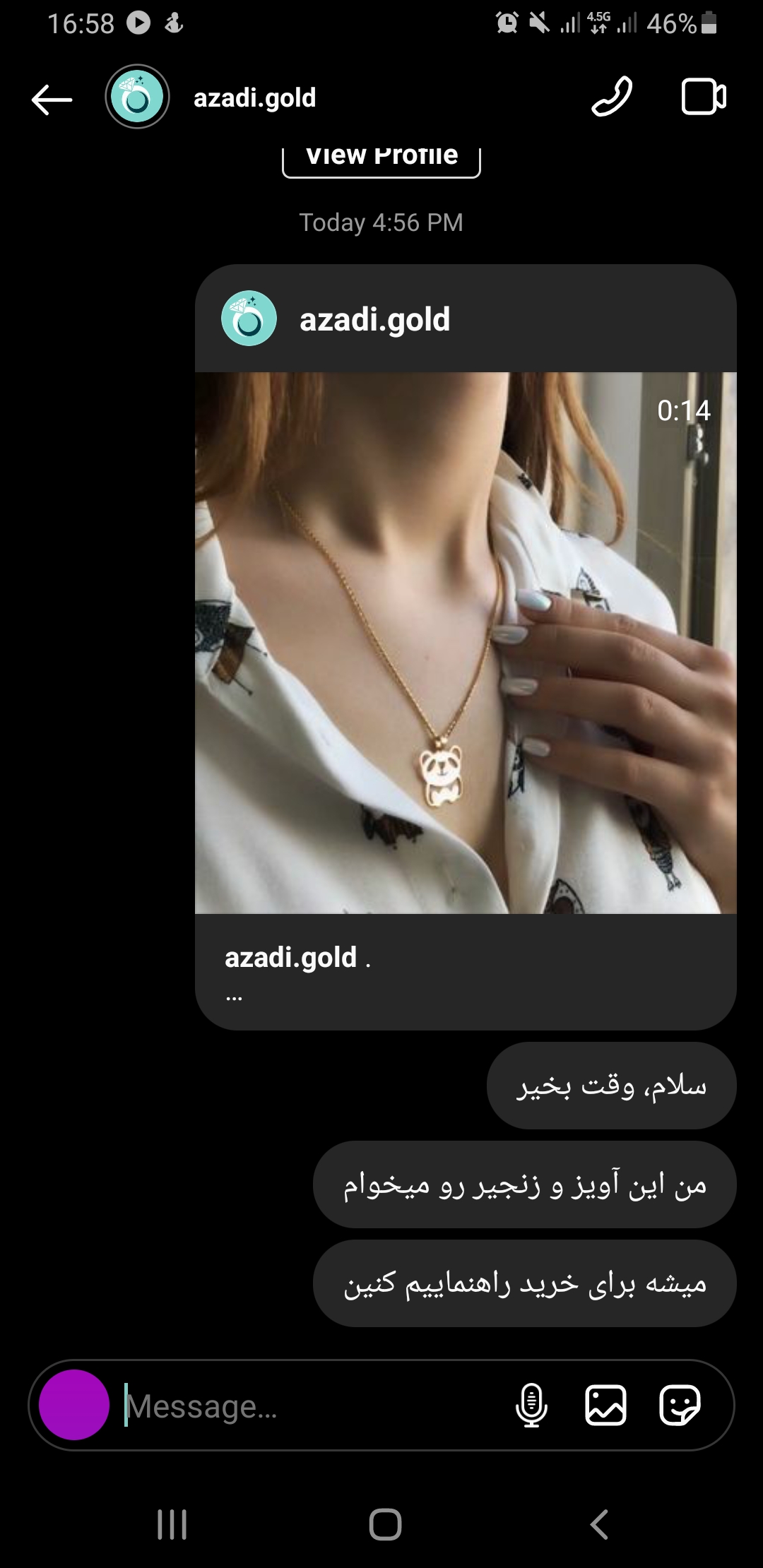
Task: Open the sticker picker
Action: point(680,1405)
